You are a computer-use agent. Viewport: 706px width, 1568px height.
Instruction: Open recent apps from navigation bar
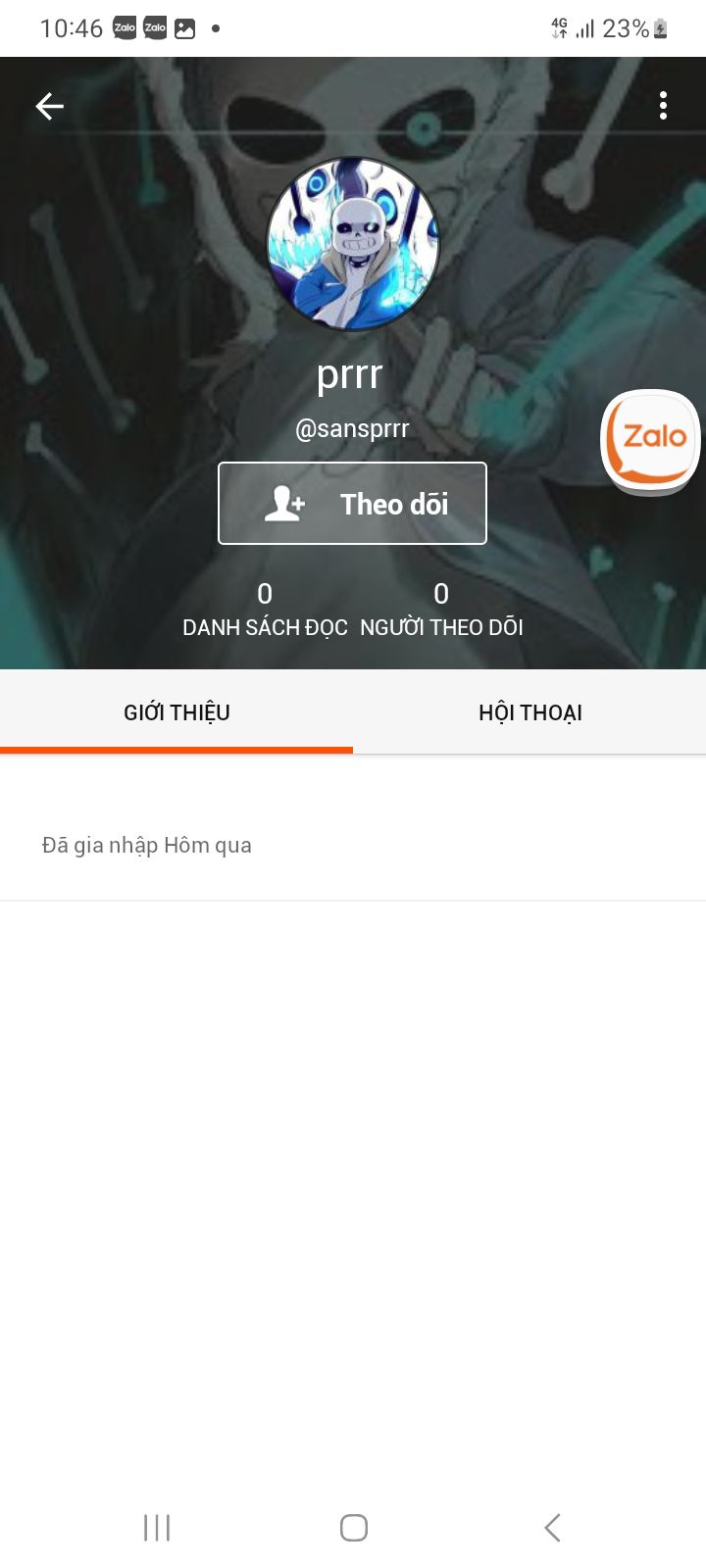coord(157,1527)
